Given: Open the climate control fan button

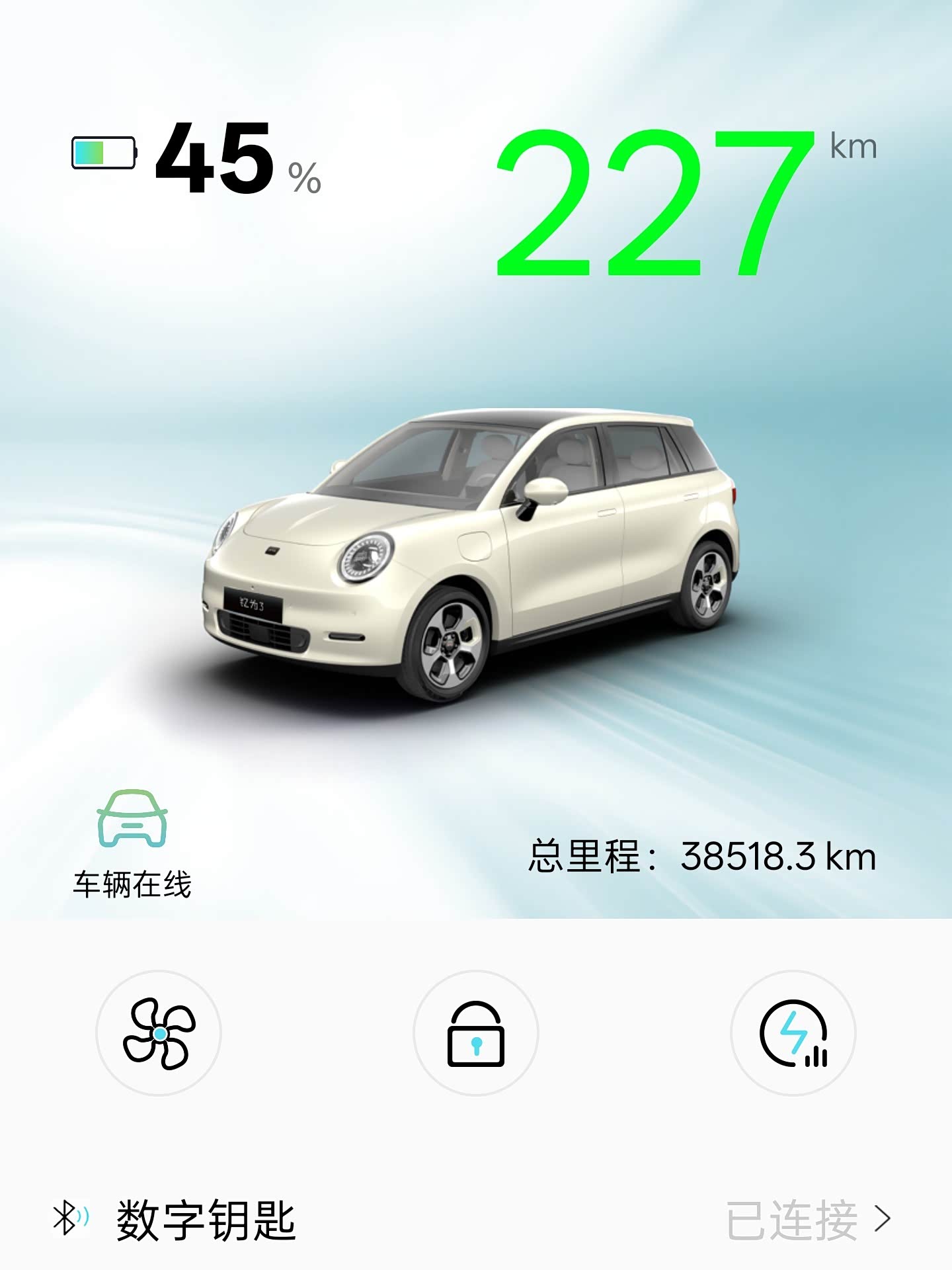Looking at the screenshot, I should (x=159, y=1033).
